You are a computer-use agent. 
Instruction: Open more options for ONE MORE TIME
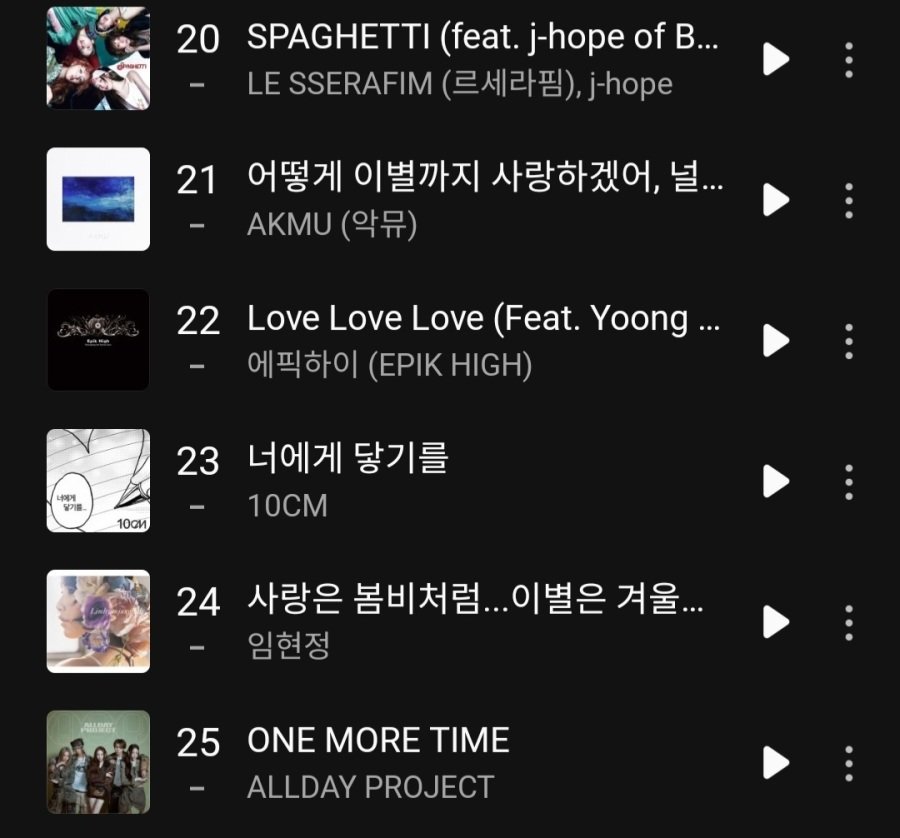pos(849,762)
